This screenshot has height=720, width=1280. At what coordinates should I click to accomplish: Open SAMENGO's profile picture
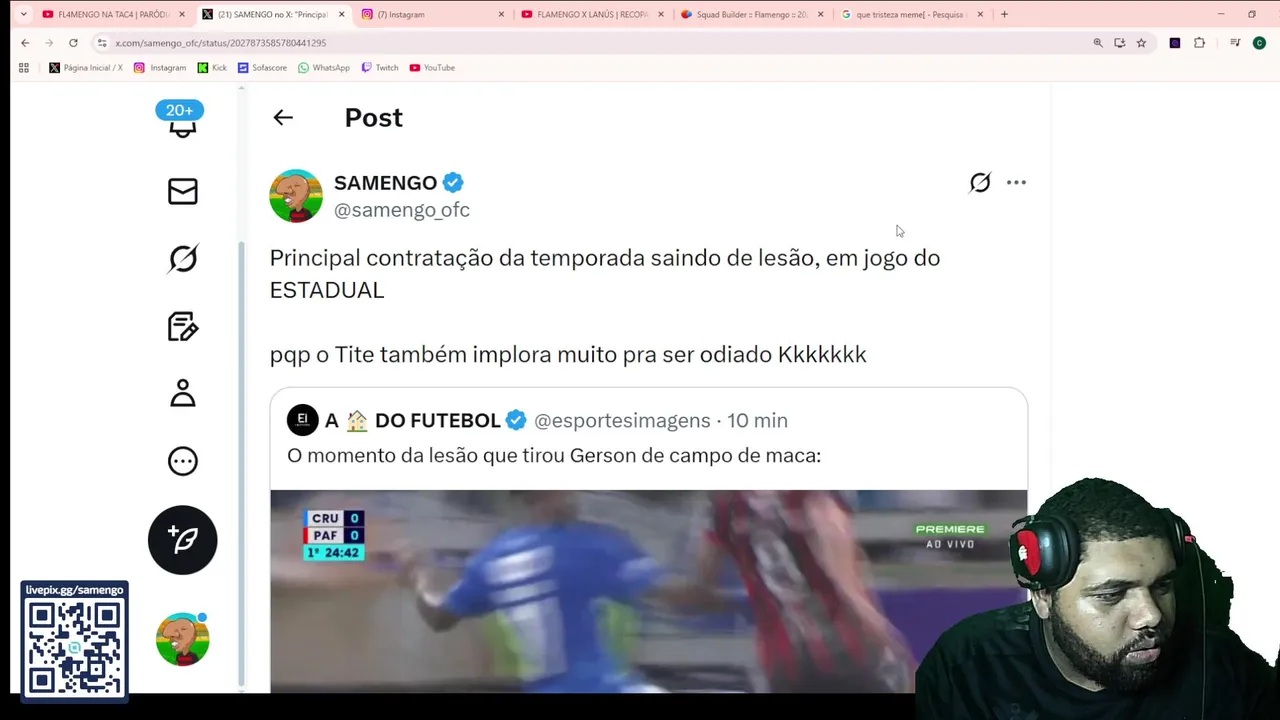coord(296,196)
